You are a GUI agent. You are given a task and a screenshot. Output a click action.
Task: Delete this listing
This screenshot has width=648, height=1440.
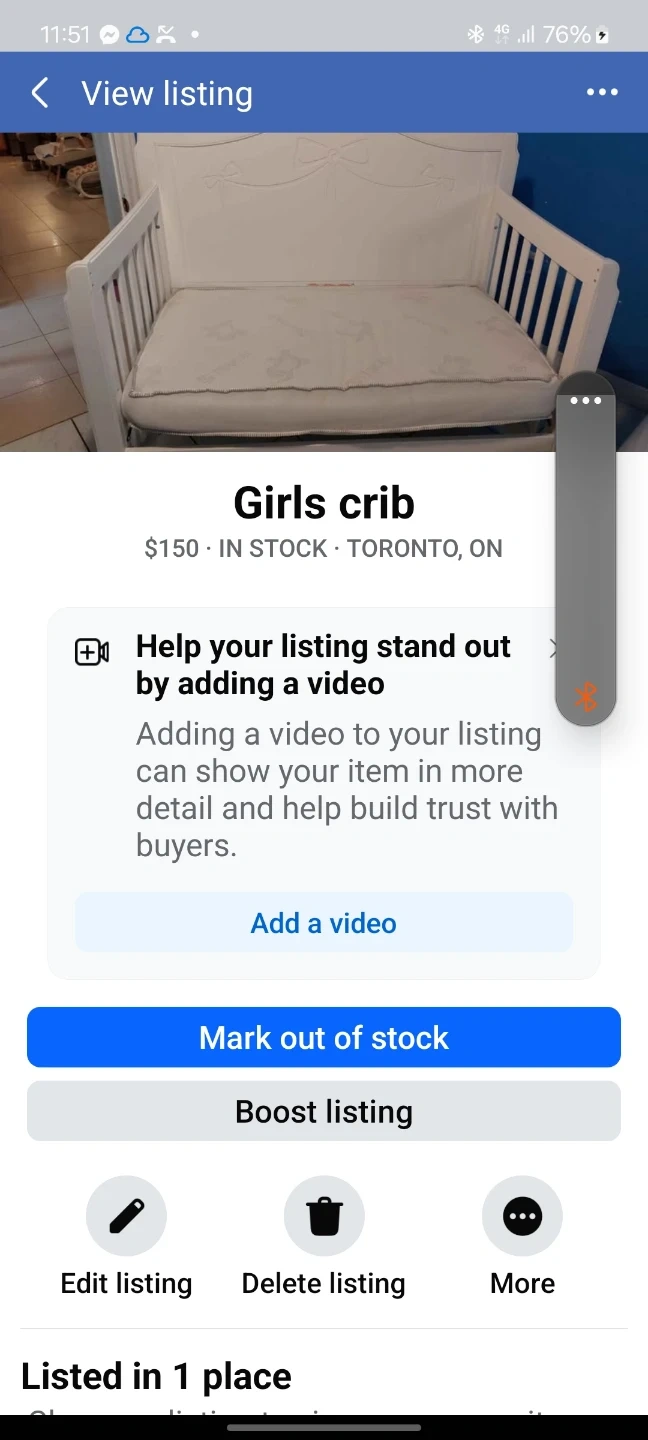[323, 1216]
